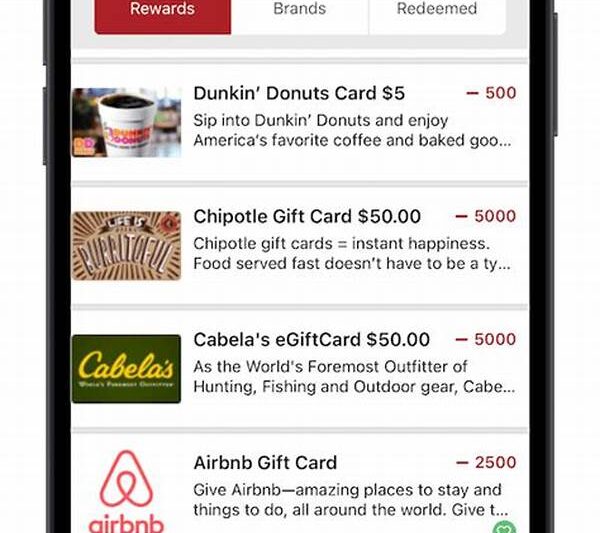Switch to the Brands tab
Screen dimensions: 600x533
coord(299,10)
